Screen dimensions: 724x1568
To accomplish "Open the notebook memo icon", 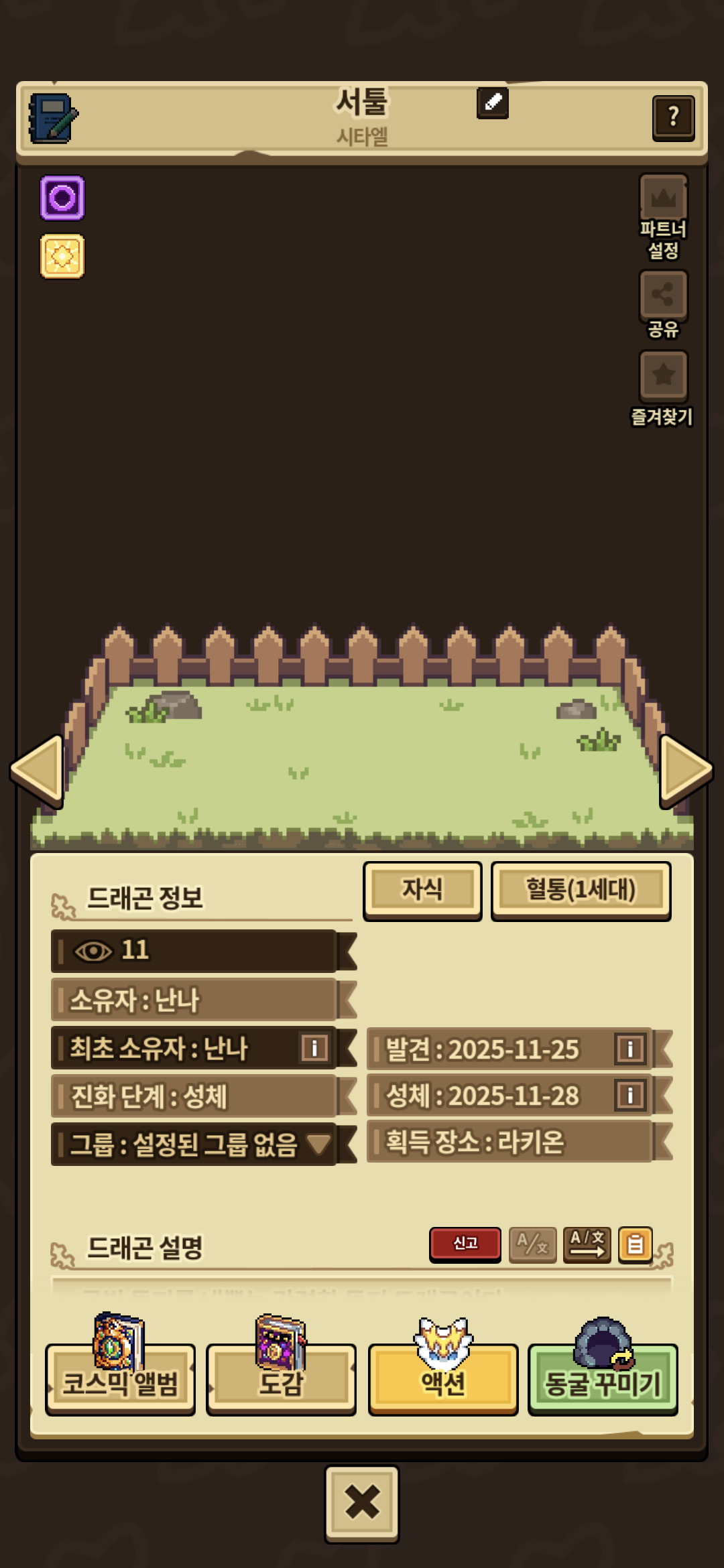I will coord(54,118).
